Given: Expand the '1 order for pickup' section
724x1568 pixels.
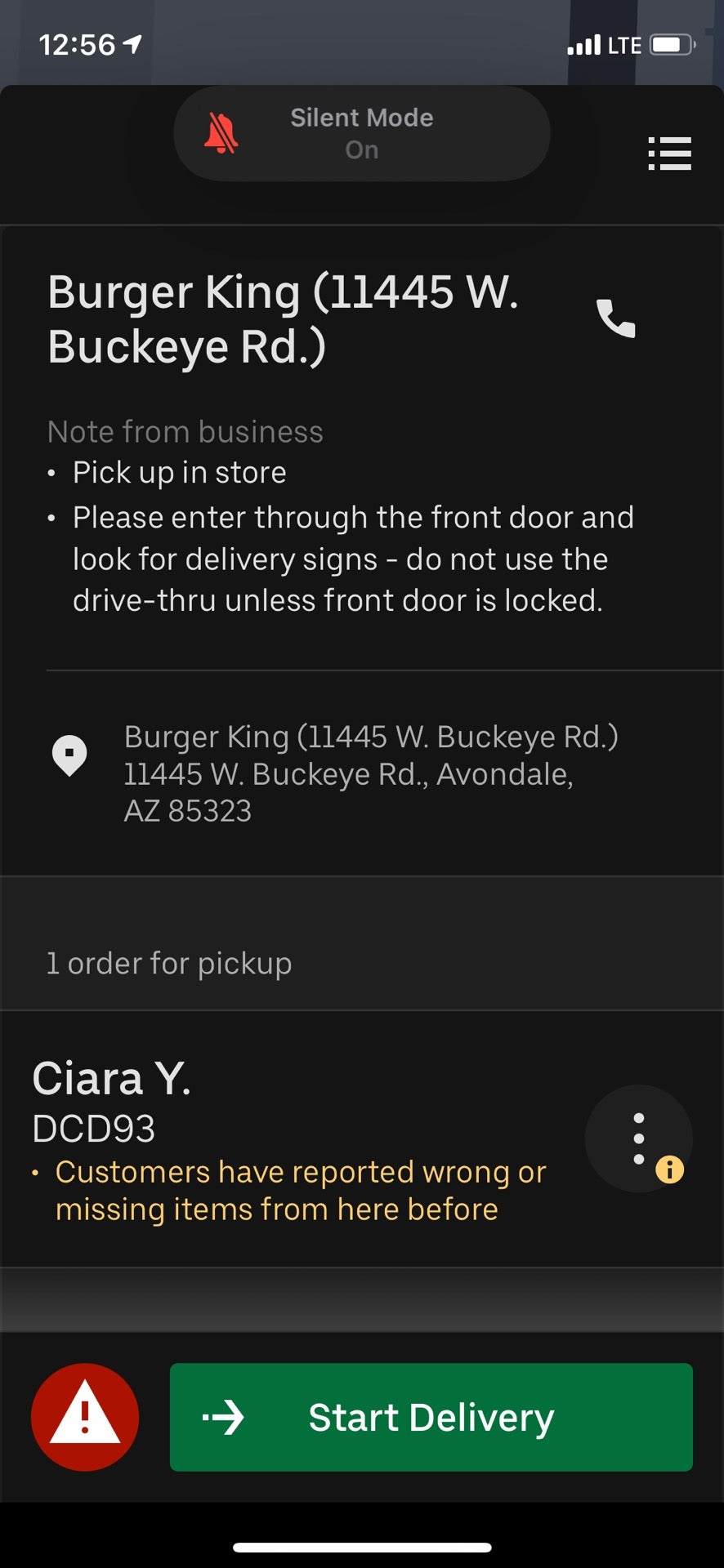Looking at the screenshot, I should 169,962.
